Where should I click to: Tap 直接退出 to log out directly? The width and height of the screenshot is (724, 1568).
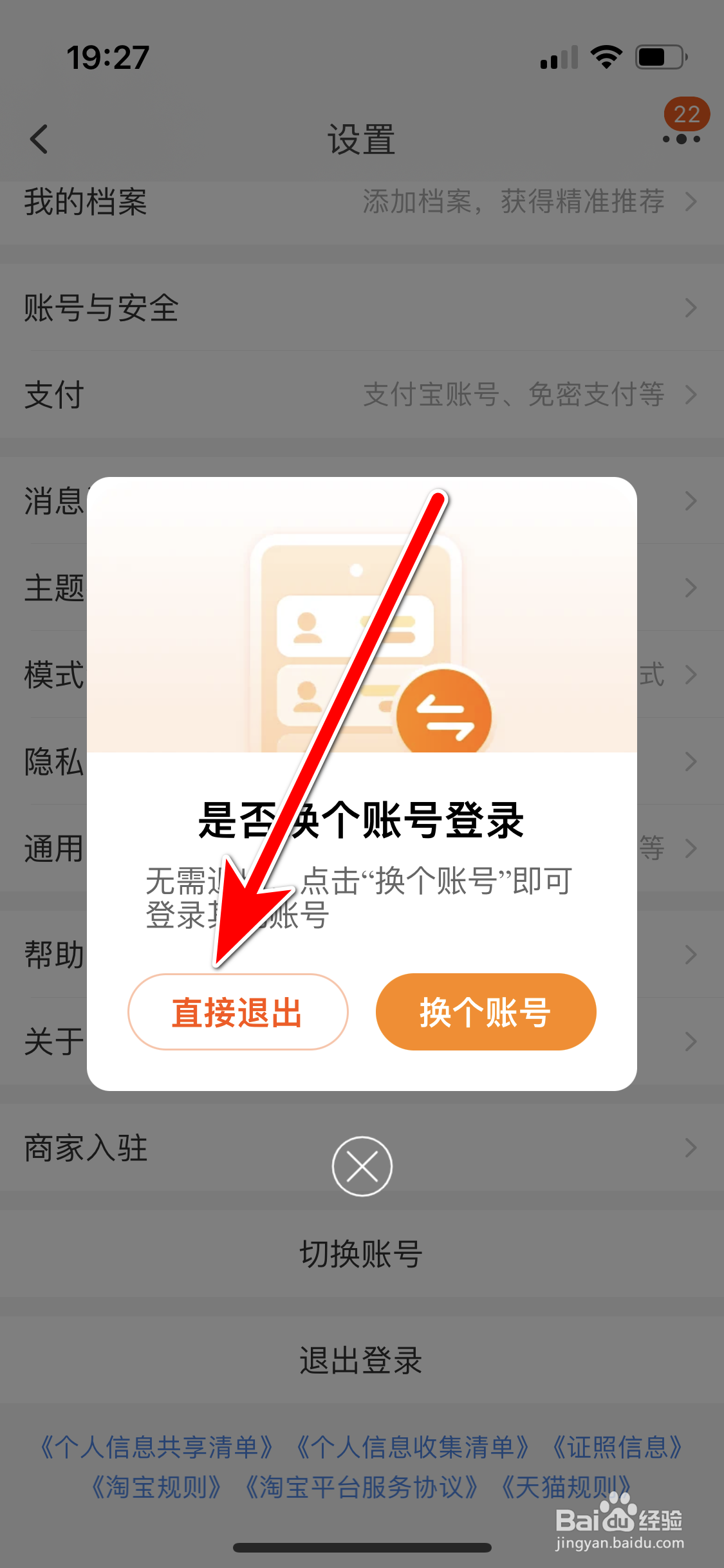[x=237, y=1012]
